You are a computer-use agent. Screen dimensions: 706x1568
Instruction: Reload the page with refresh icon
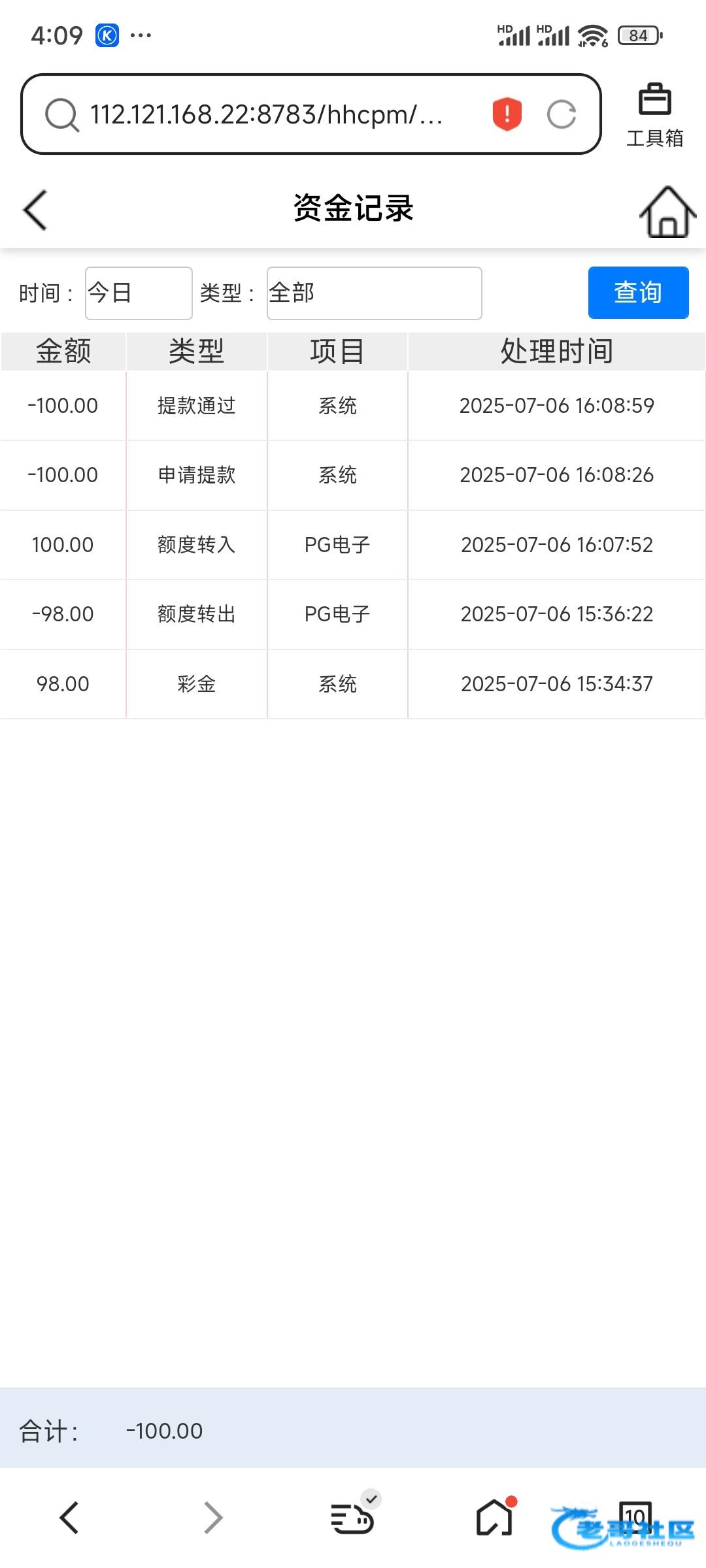coord(562,114)
